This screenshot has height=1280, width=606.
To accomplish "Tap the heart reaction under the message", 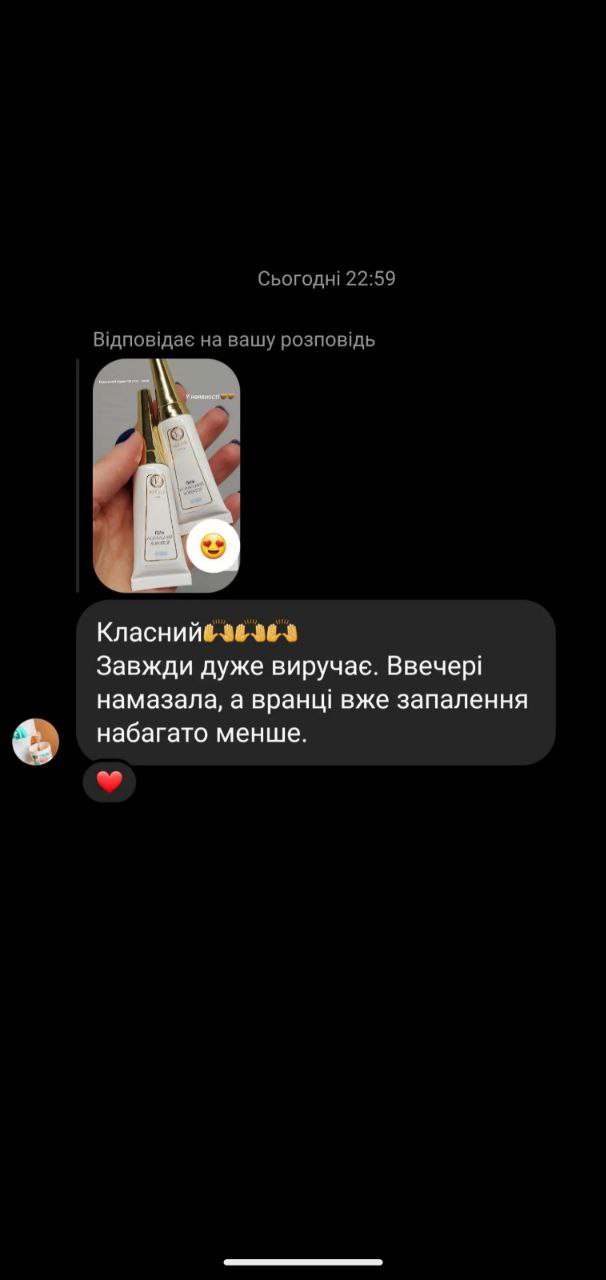I will pos(109,782).
